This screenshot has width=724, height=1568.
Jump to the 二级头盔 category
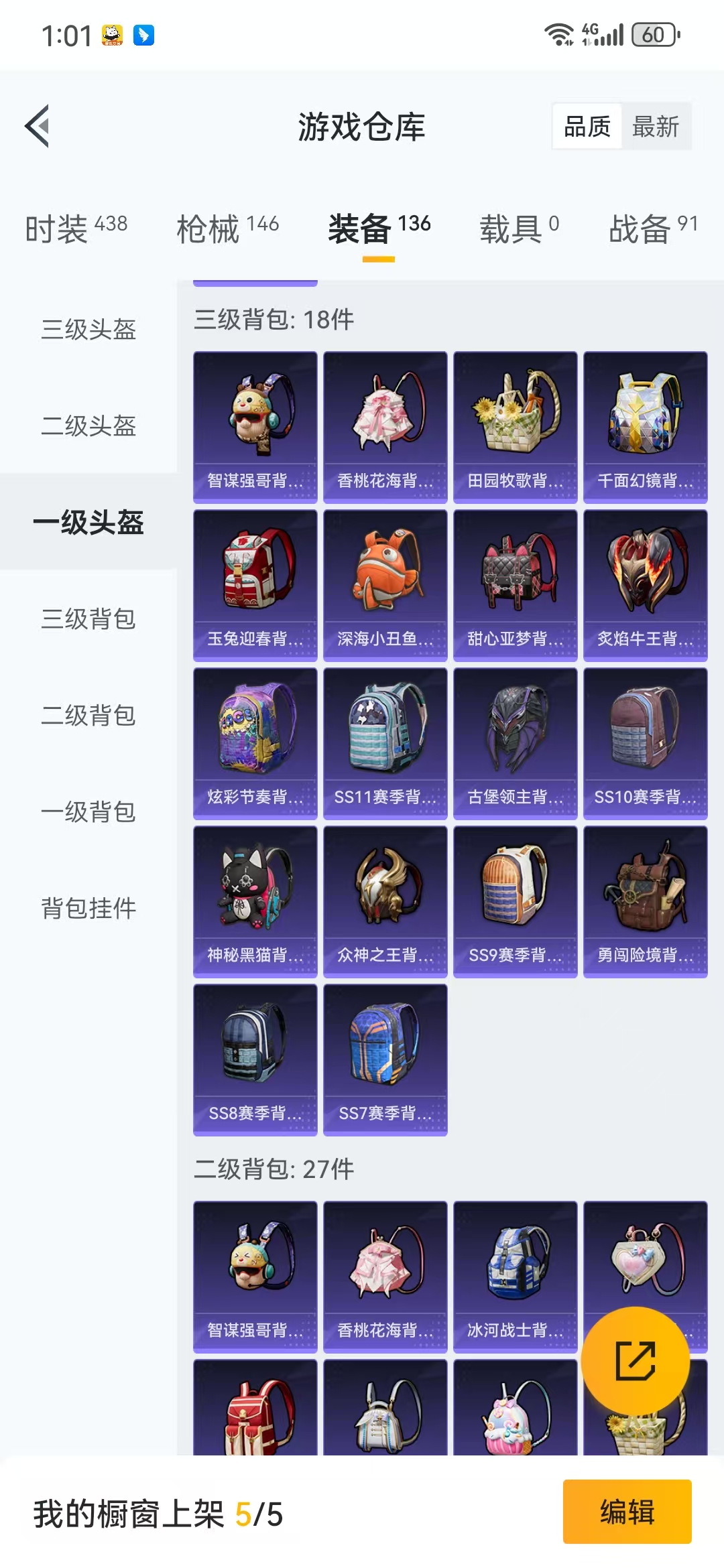88,426
